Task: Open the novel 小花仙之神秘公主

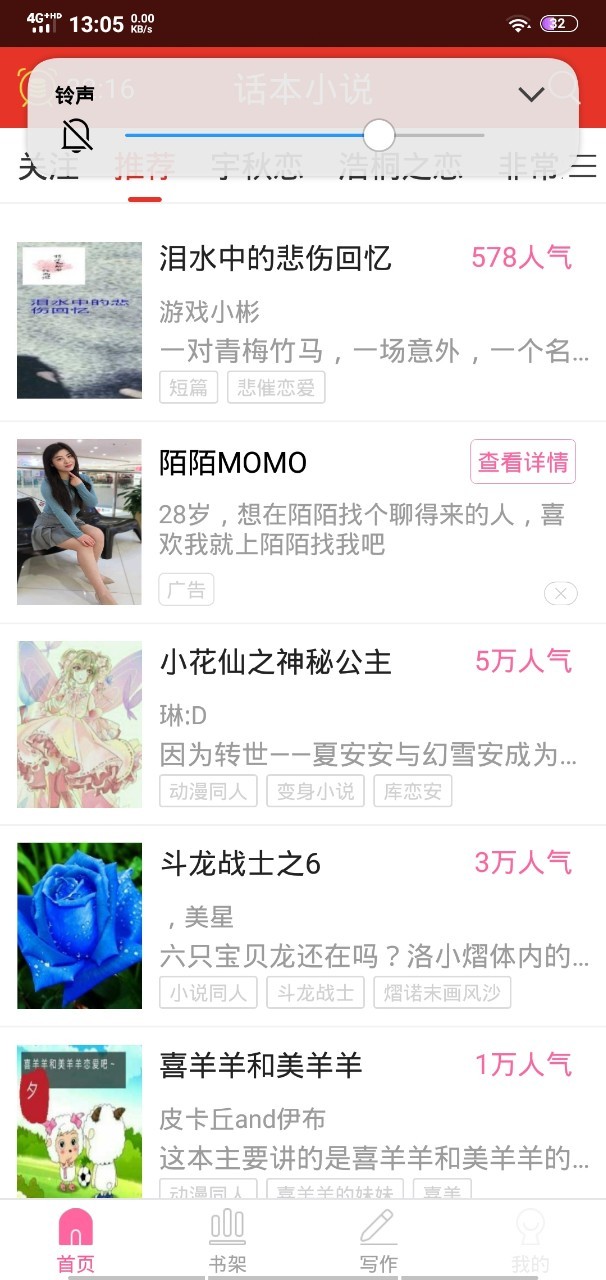Action: [276, 662]
